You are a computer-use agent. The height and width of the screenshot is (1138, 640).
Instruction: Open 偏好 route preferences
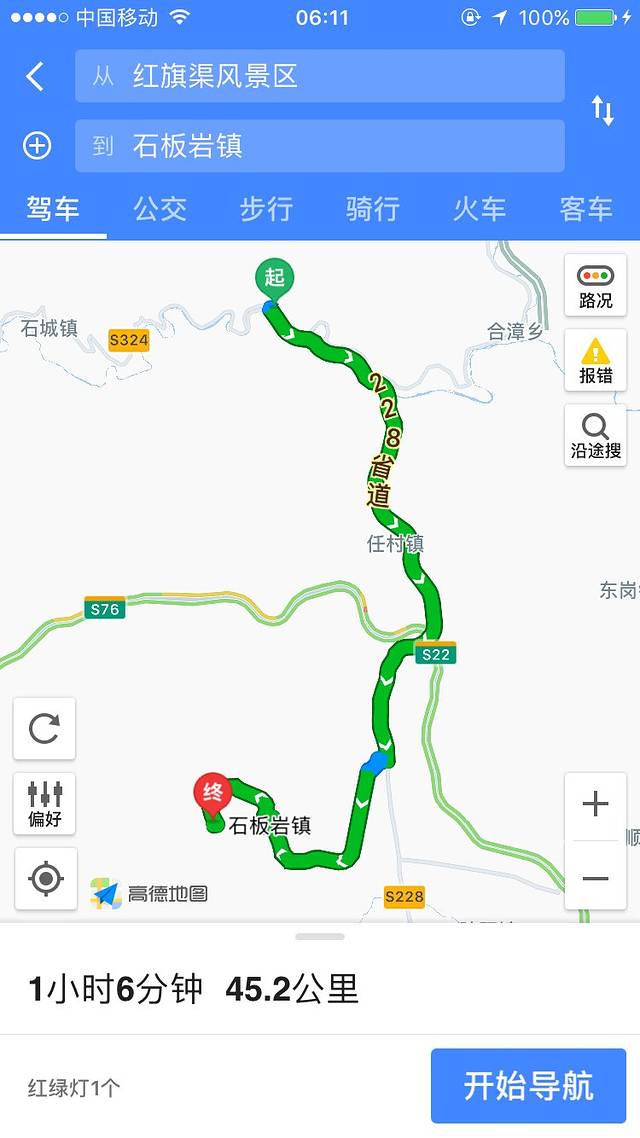coord(45,804)
